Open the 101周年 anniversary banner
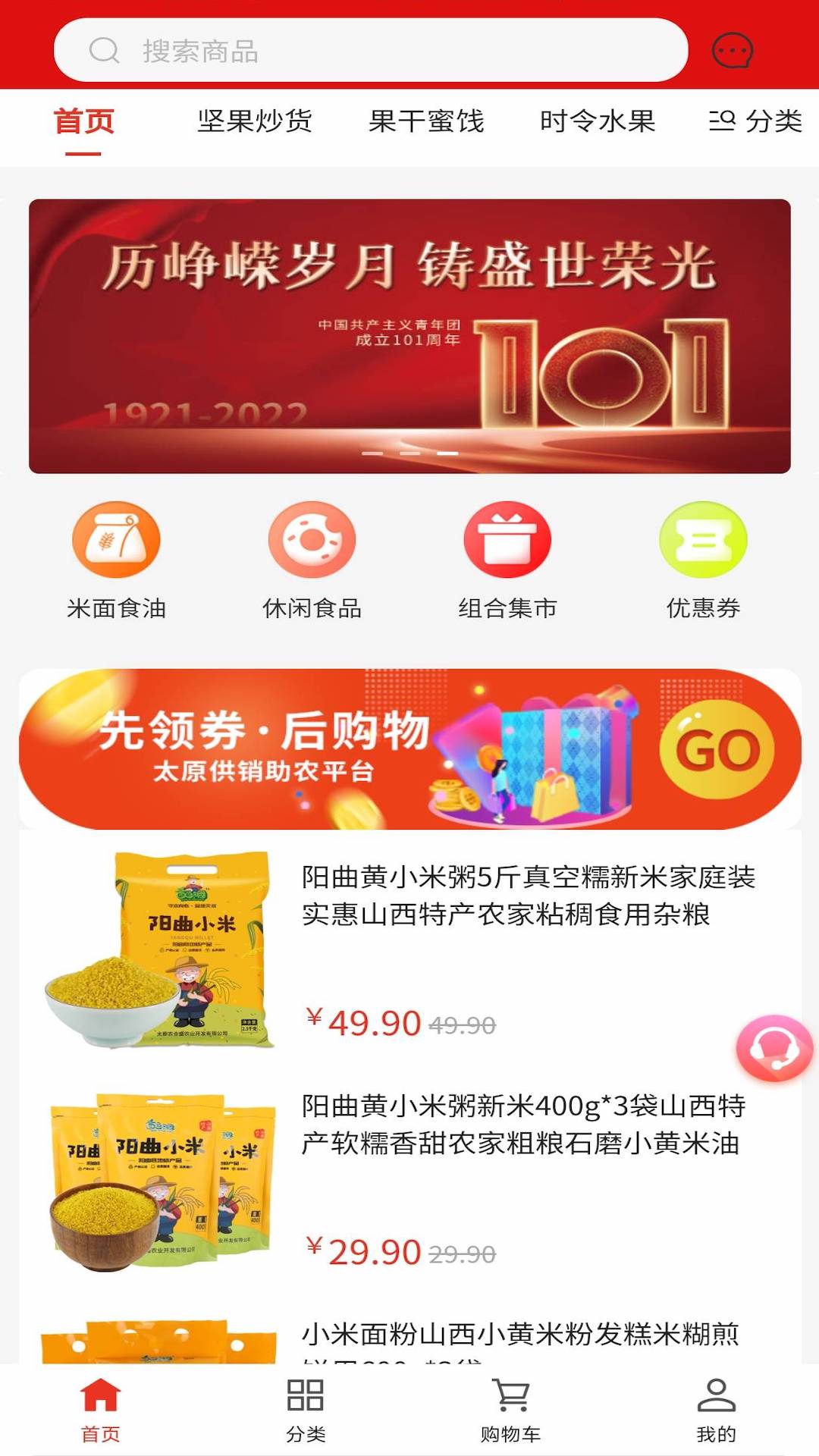 (x=409, y=336)
